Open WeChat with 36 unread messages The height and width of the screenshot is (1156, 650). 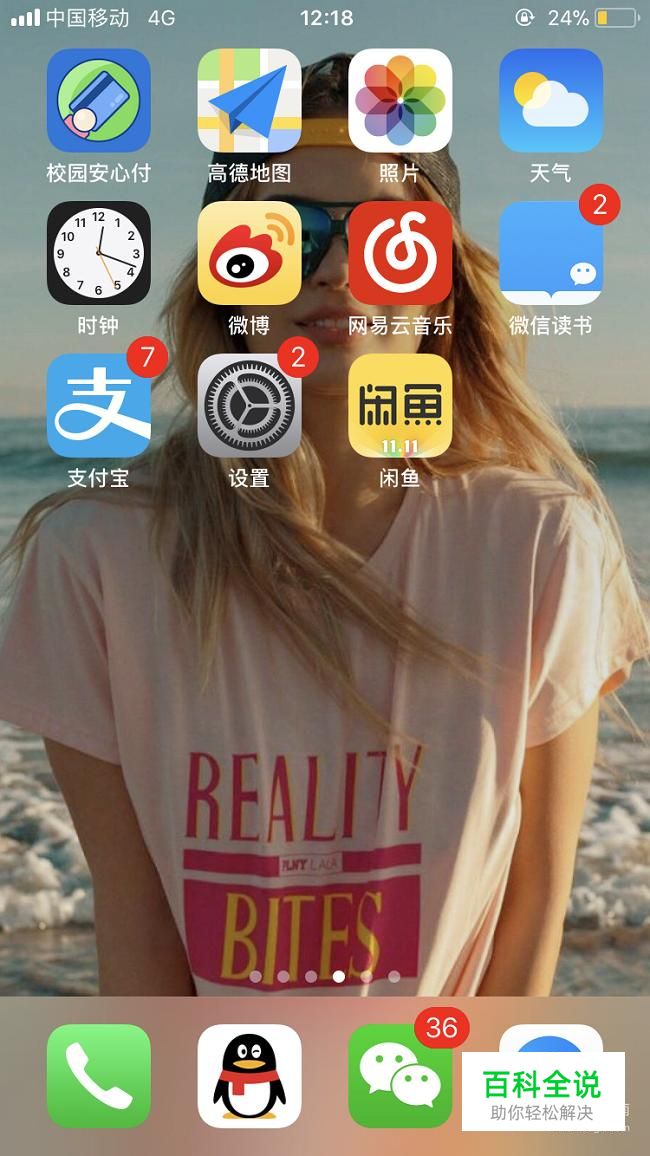click(400, 1076)
